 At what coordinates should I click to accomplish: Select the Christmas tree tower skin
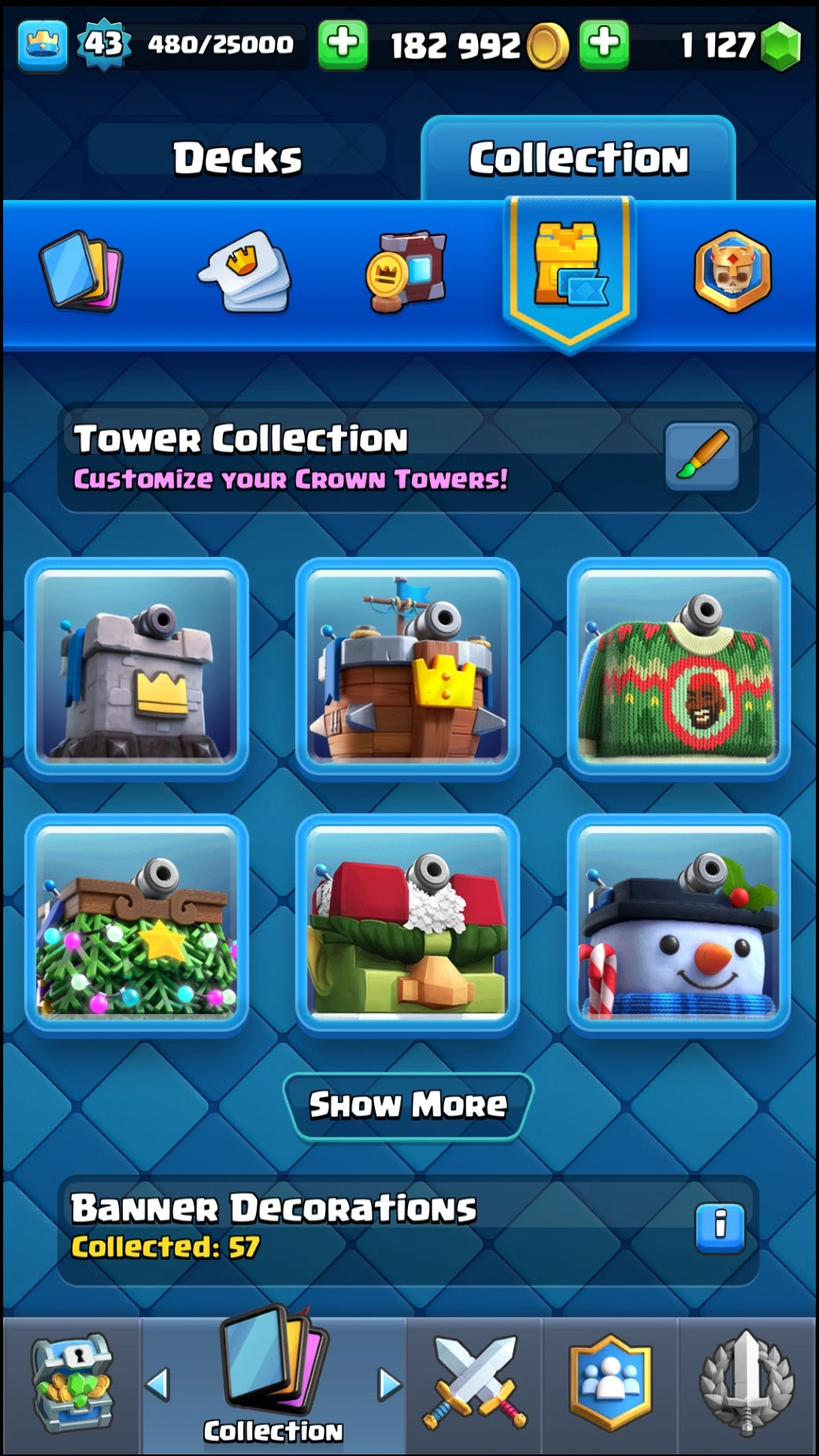coord(137,923)
